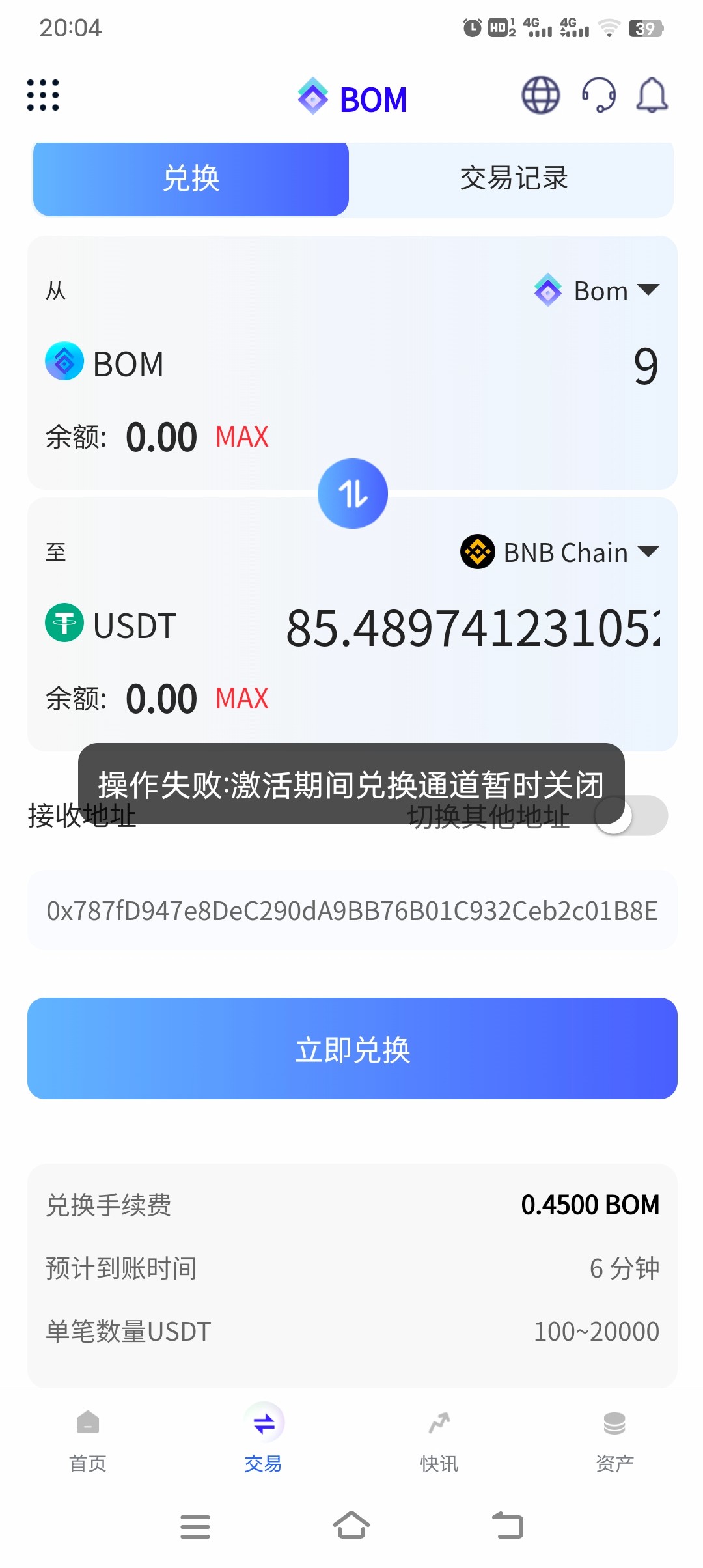
Task: Expand the BNB Chain dropdown
Action: click(560, 552)
